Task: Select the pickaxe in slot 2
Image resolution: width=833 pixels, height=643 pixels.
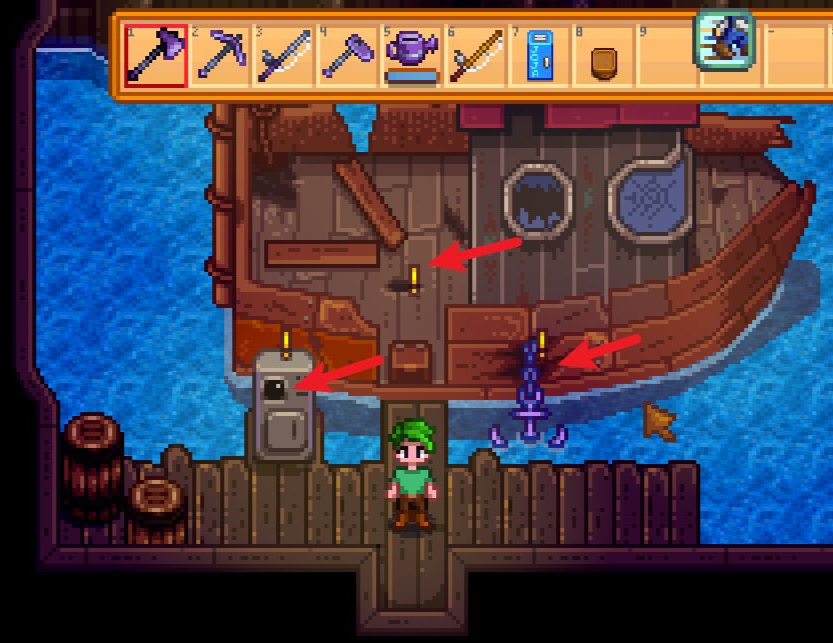Action: [219, 56]
